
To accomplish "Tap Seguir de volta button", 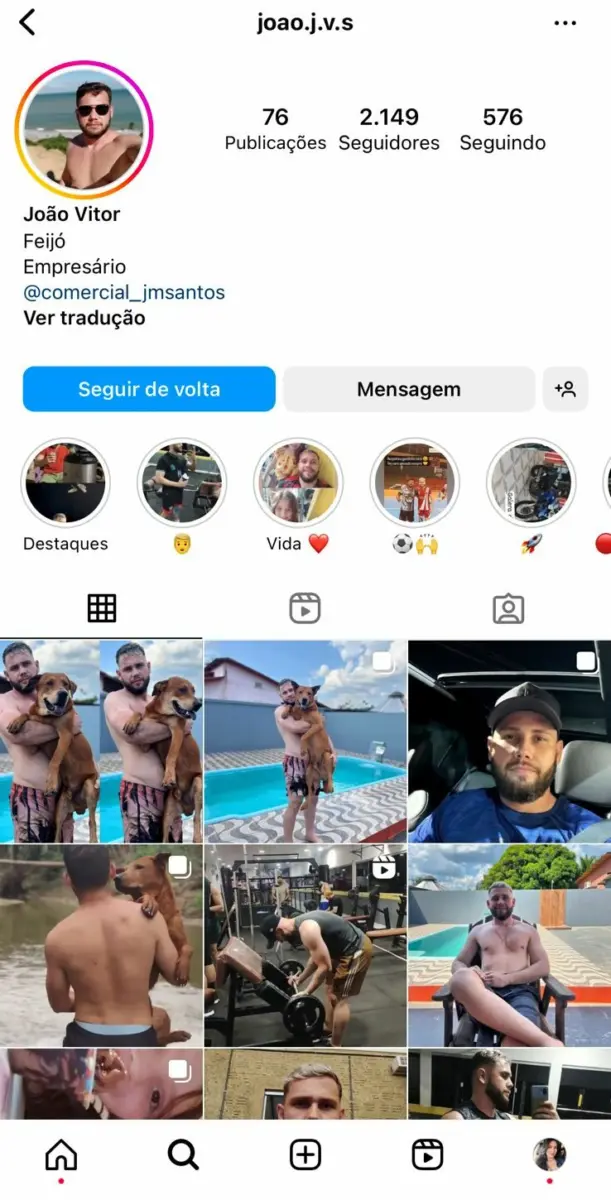I will (149, 389).
